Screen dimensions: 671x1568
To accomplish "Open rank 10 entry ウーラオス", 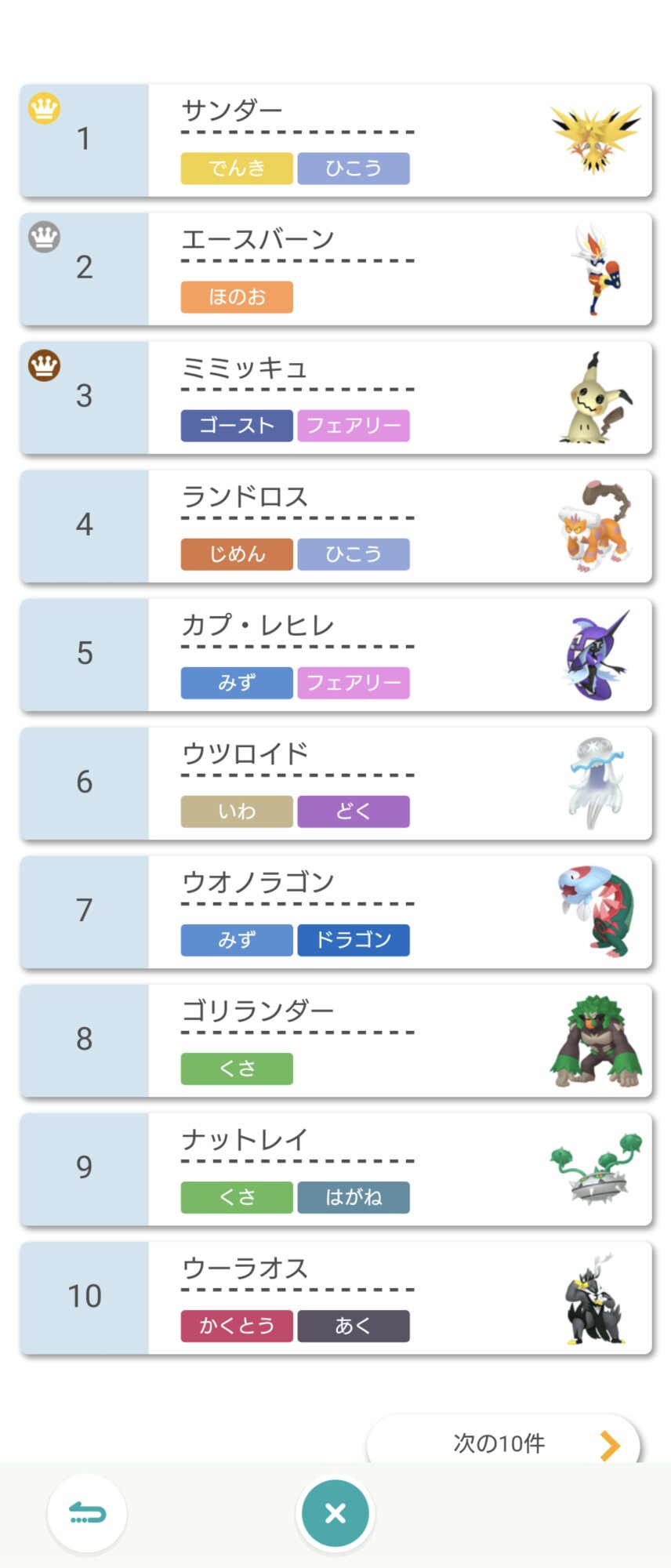I will [335, 1298].
